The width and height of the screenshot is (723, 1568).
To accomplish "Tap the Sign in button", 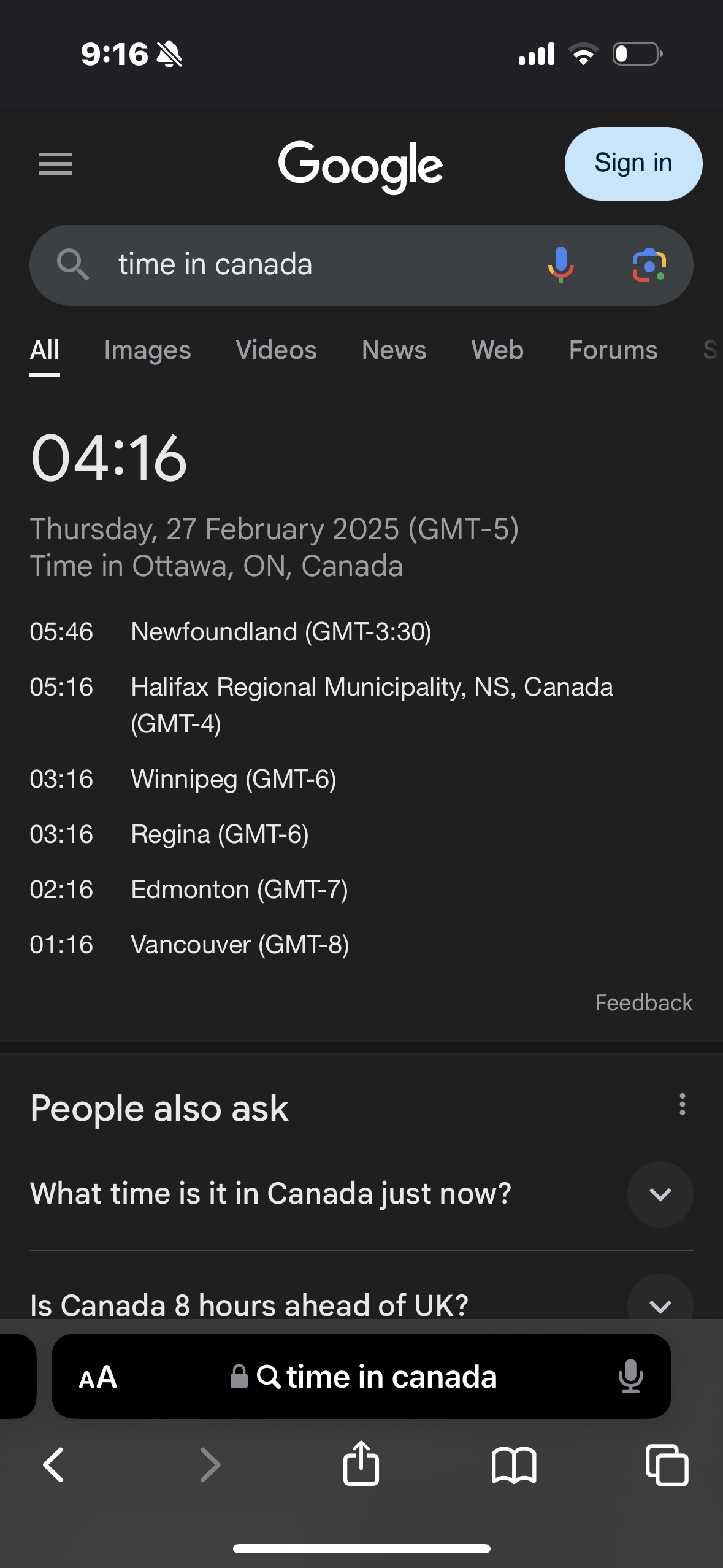I will 633,164.
